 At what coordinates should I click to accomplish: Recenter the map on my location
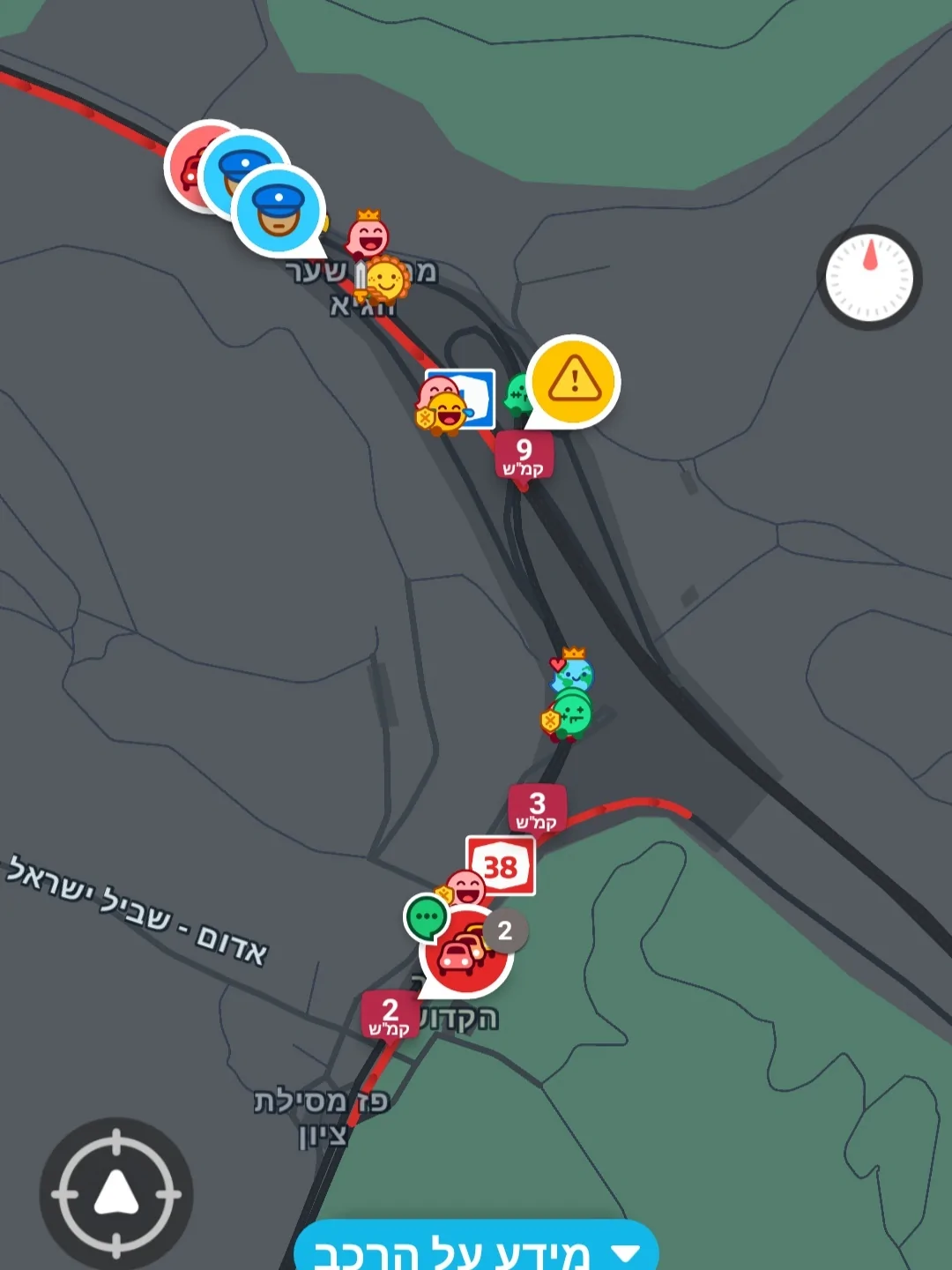click(116, 1195)
